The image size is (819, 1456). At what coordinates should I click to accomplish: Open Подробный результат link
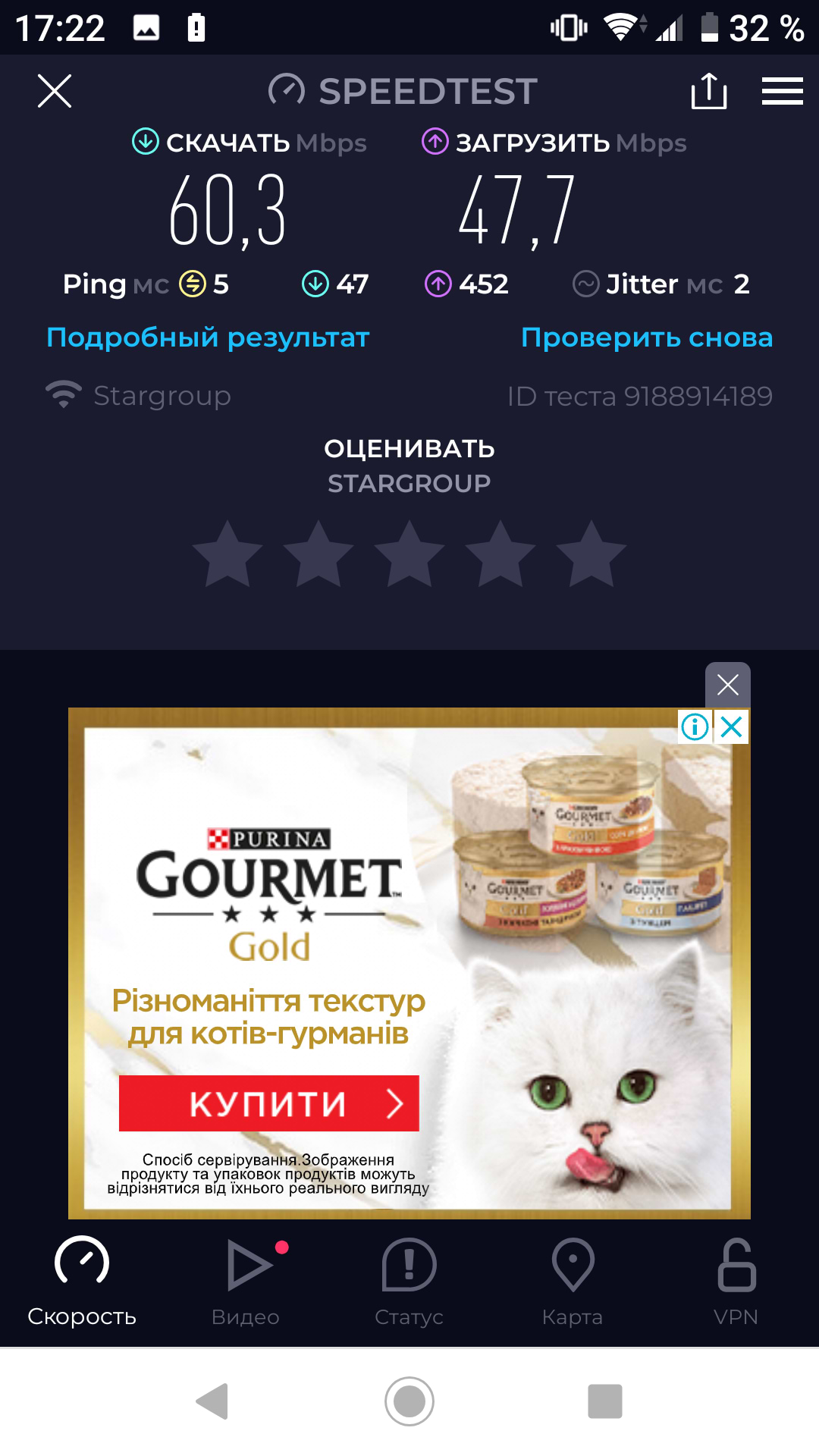pyautogui.click(x=208, y=337)
